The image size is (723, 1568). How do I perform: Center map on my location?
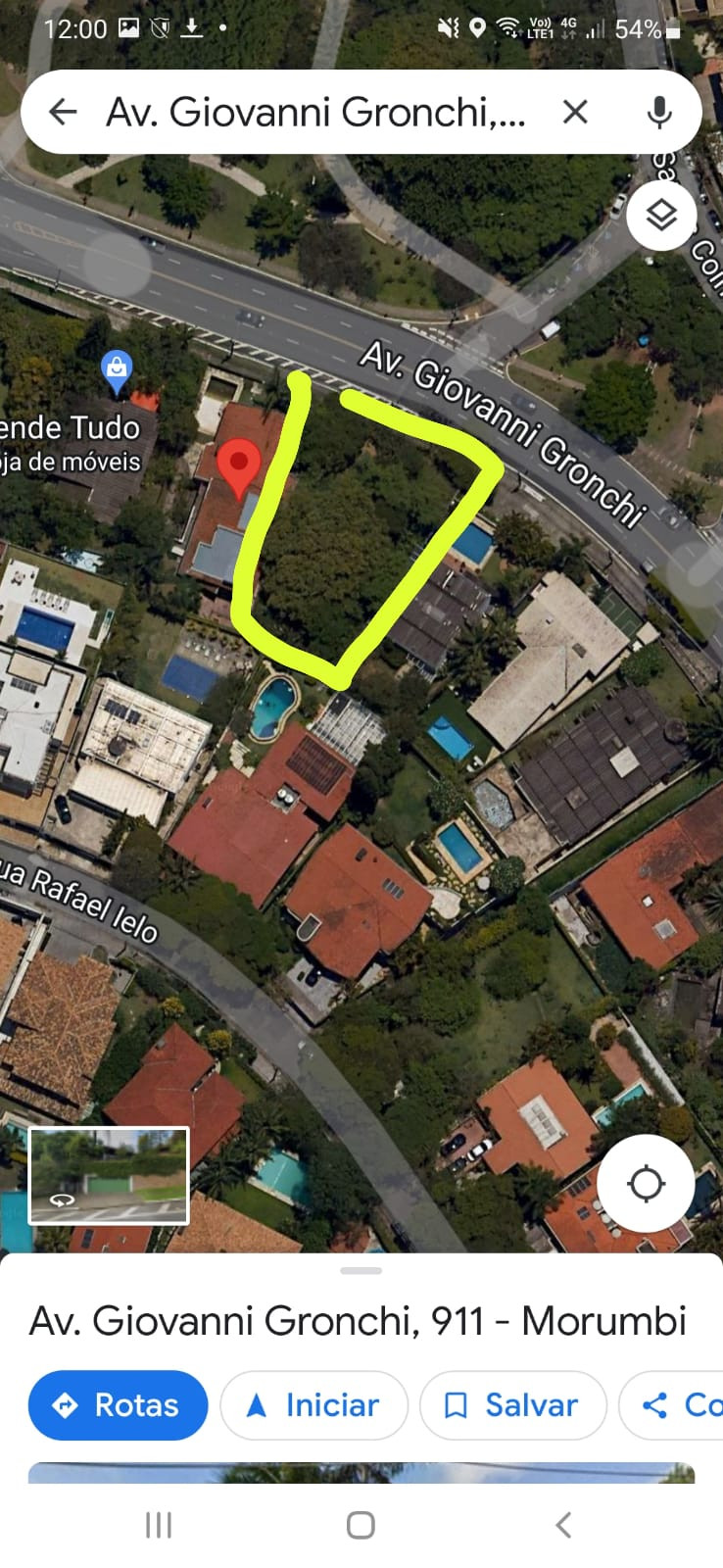646,1183
